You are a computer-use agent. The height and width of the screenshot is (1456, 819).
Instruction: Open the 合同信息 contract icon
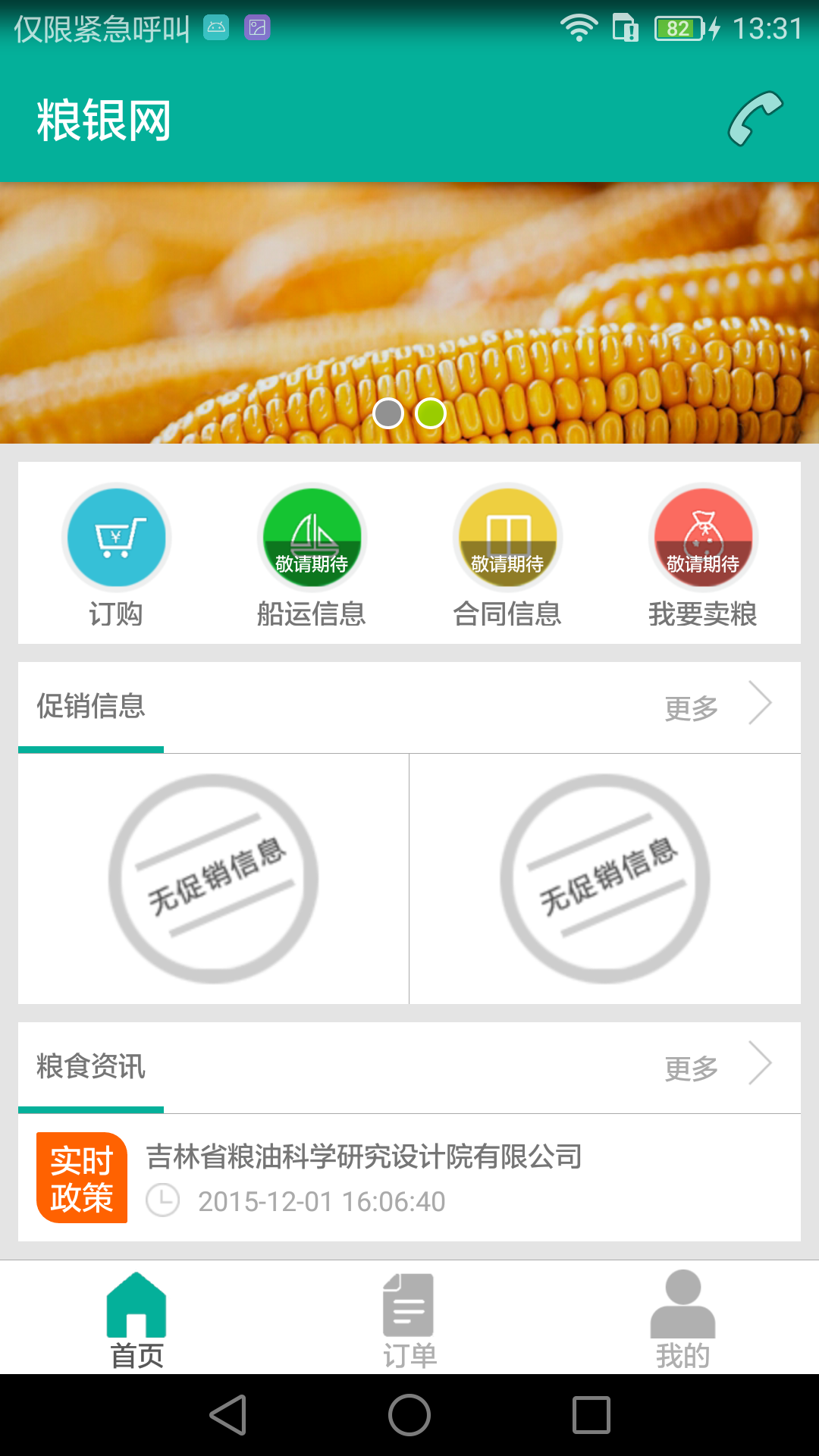click(x=507, y=537)
